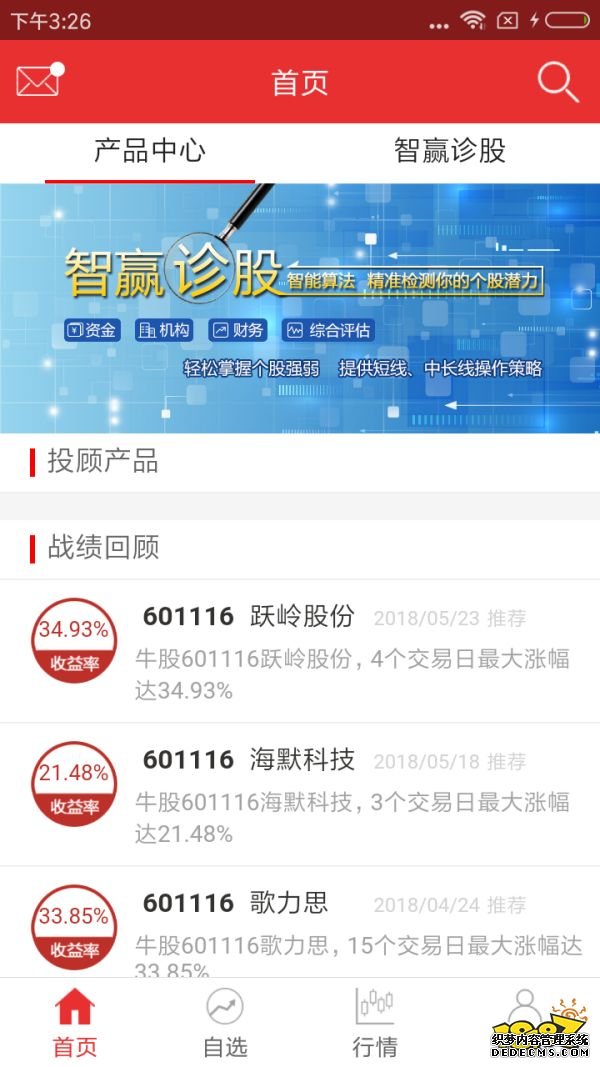
Task: Switch to the 自选 bottom tab
Action: point(225,1022)
